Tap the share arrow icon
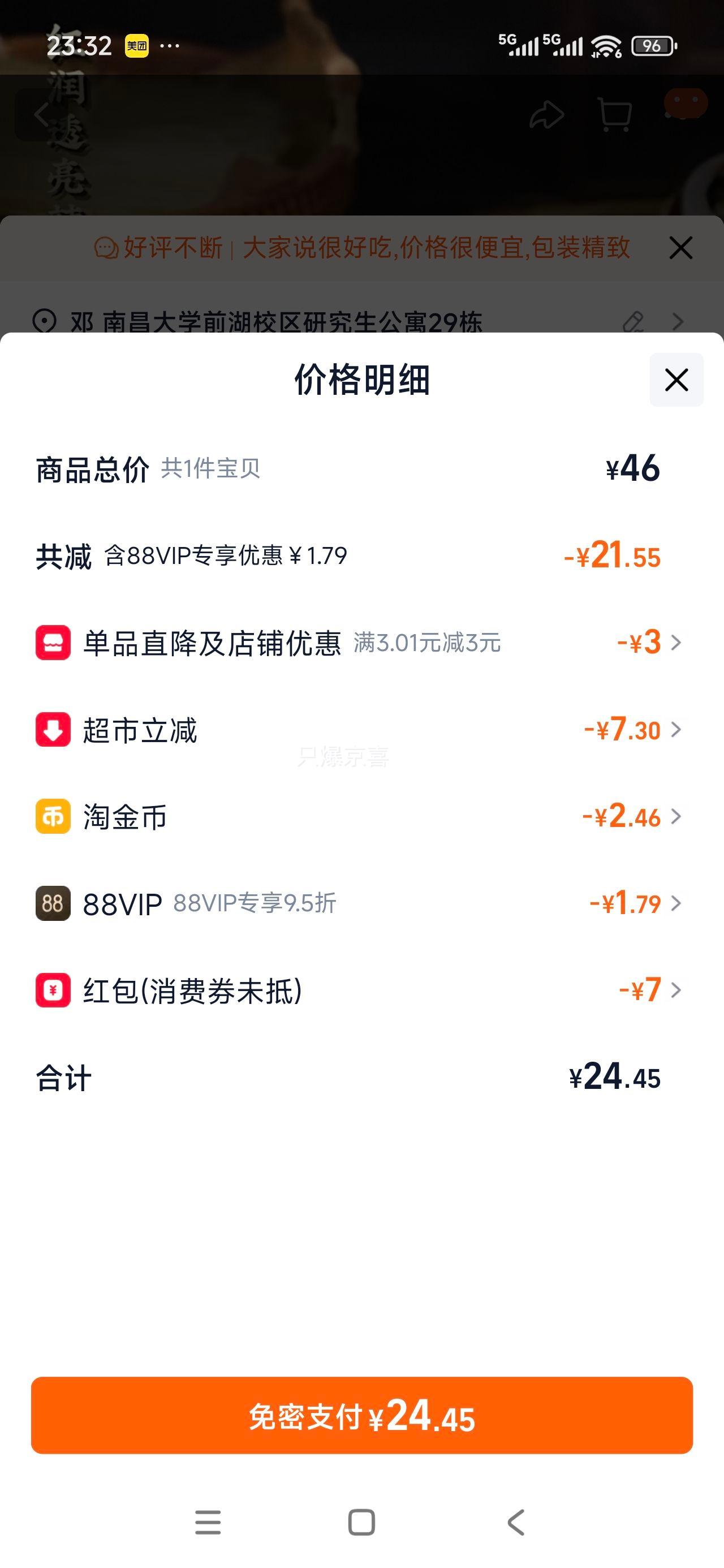Image resolution: width=724 pixels, height=1568 pixels. point(546,113)
